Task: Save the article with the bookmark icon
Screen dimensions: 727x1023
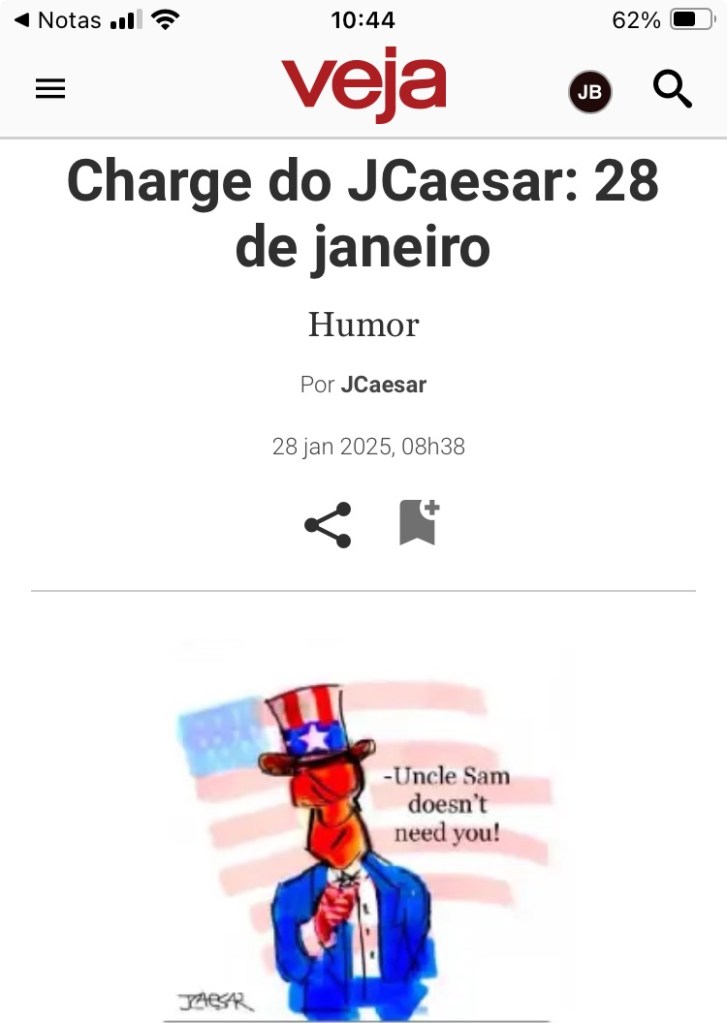Action: 419,522
